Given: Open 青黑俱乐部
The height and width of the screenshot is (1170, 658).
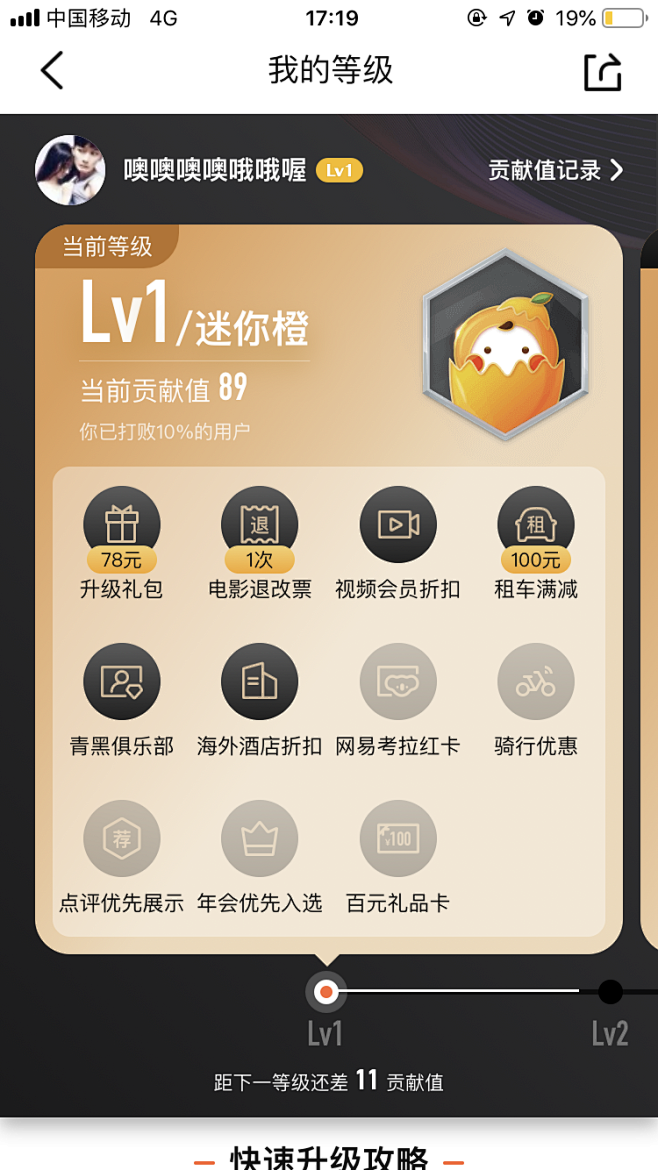Looking at the screenshot, I should tap(121, 698).
